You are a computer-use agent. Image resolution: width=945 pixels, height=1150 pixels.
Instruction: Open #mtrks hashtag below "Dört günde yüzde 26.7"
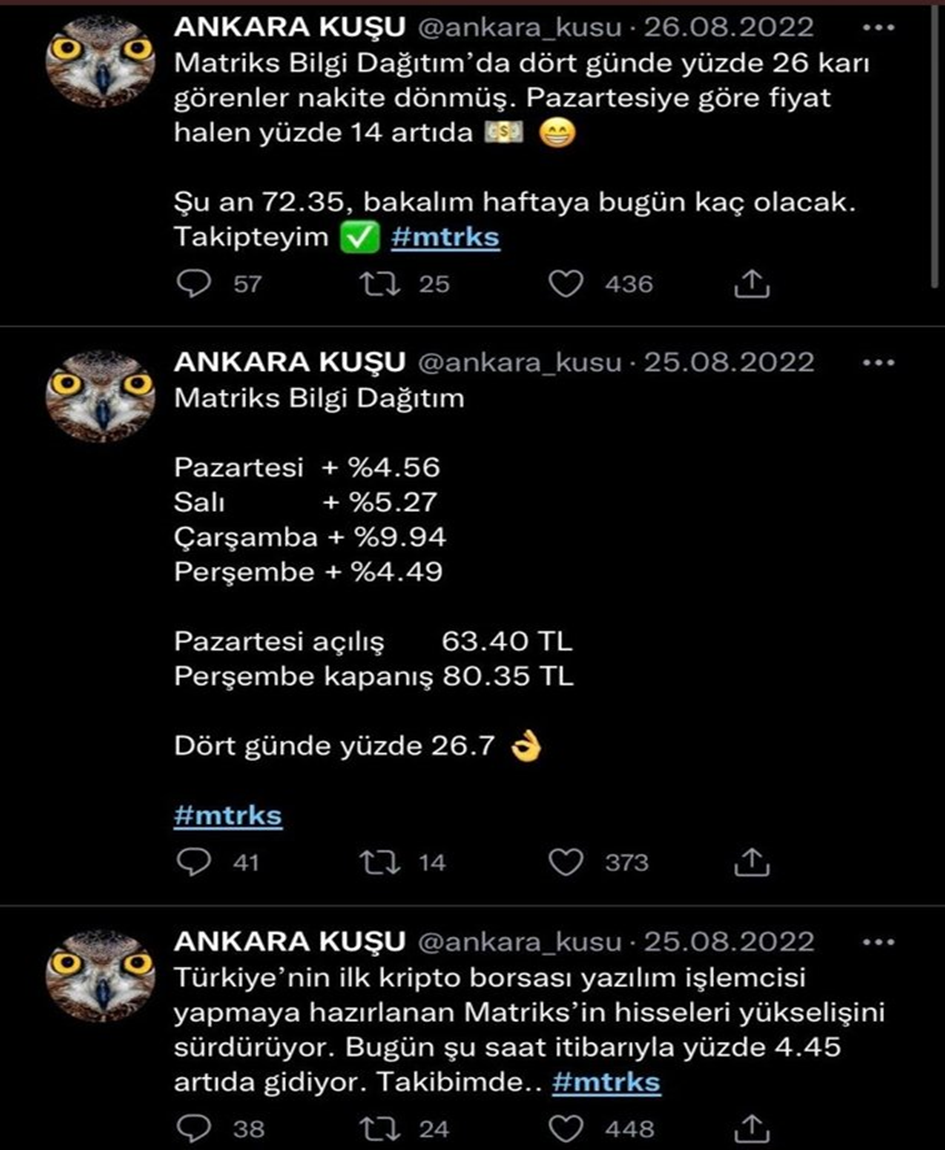tap(228, 816)
